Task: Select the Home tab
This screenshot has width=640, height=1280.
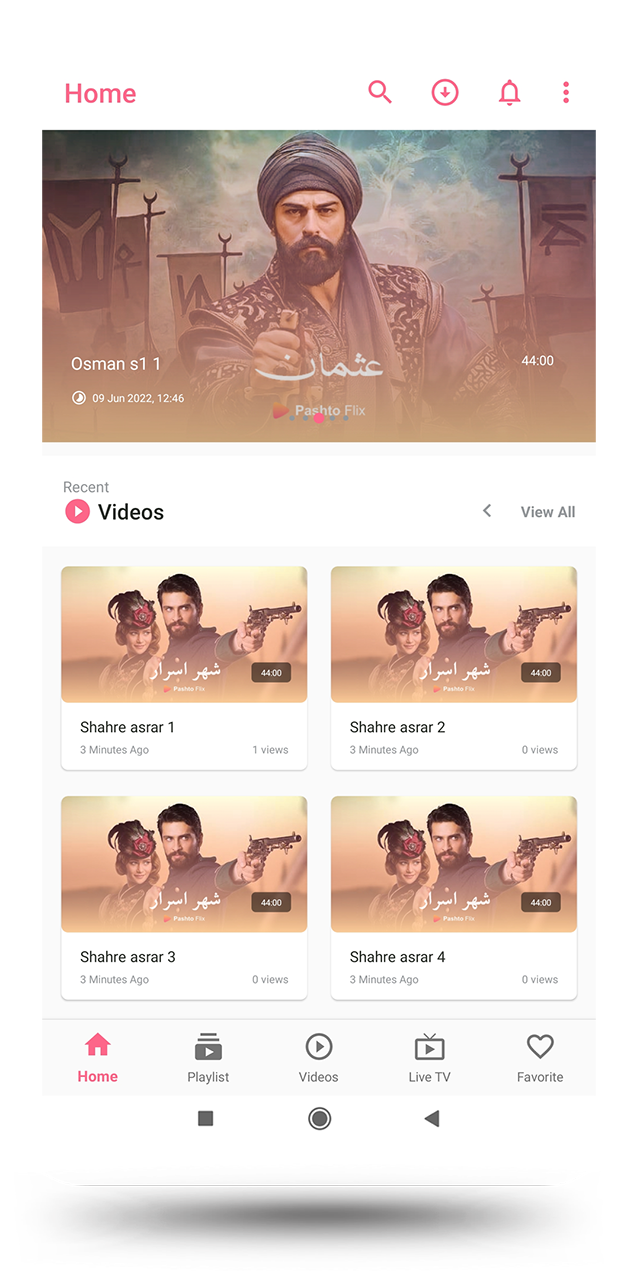Action: tap(98, 1058)
